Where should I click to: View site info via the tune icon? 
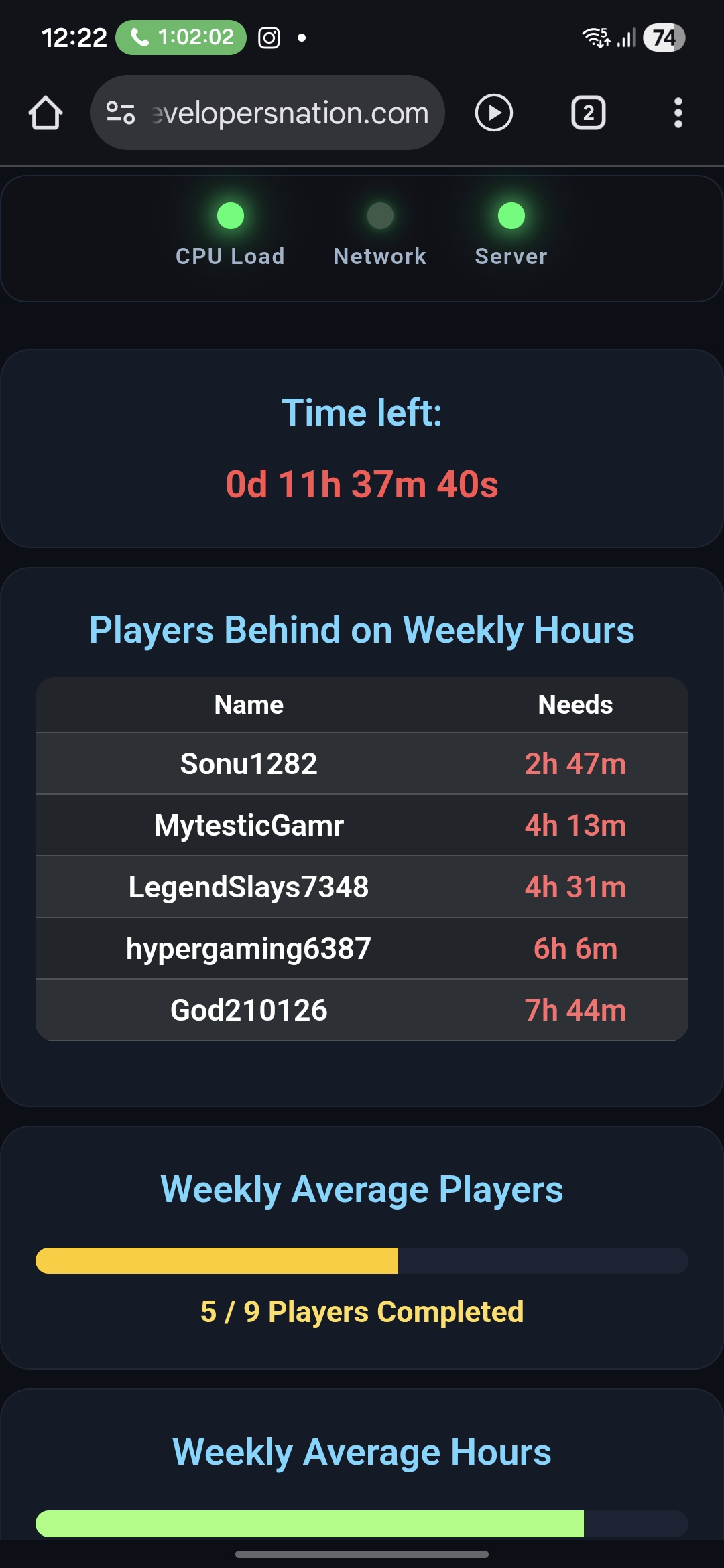(x=121, y=113)
